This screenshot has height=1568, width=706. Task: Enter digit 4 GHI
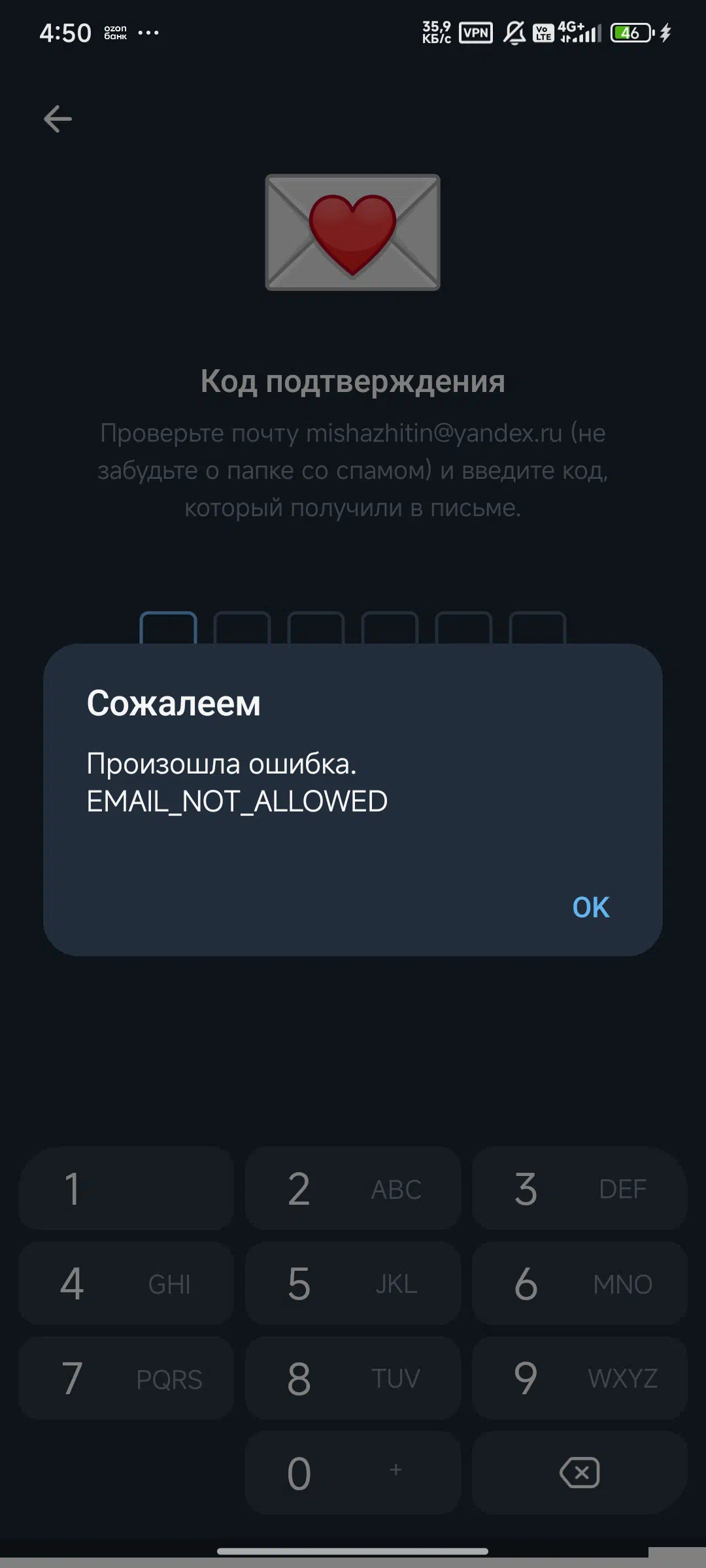pyautogui.click(x=126, y=1284)
